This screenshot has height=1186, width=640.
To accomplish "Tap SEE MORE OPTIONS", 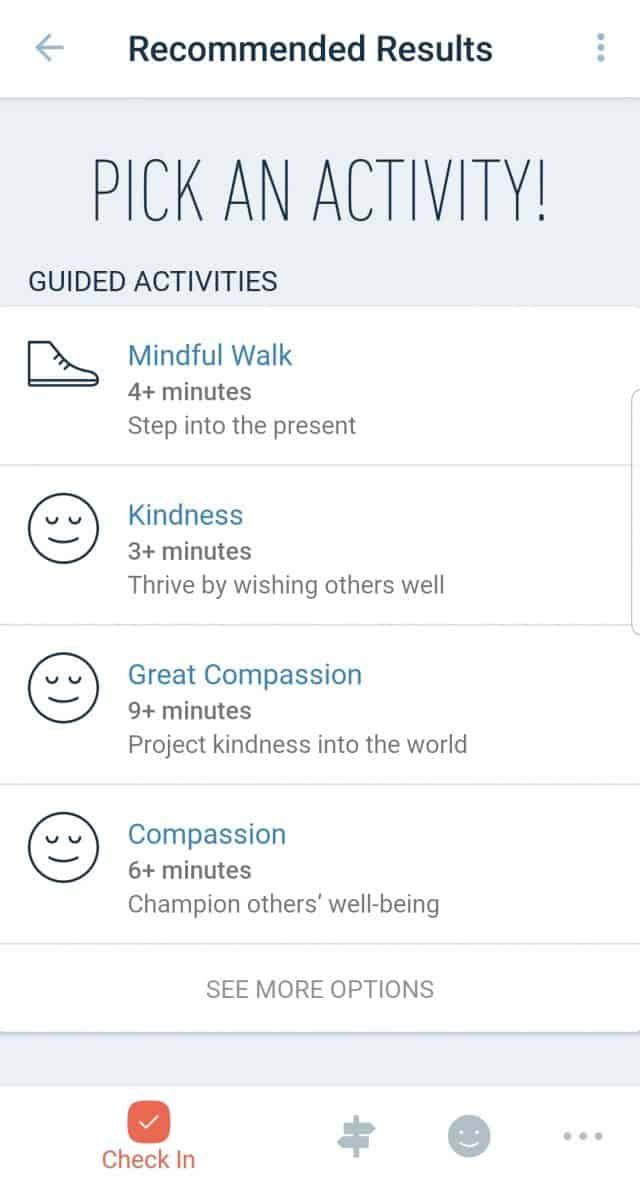I will click(x=320, y=989).
